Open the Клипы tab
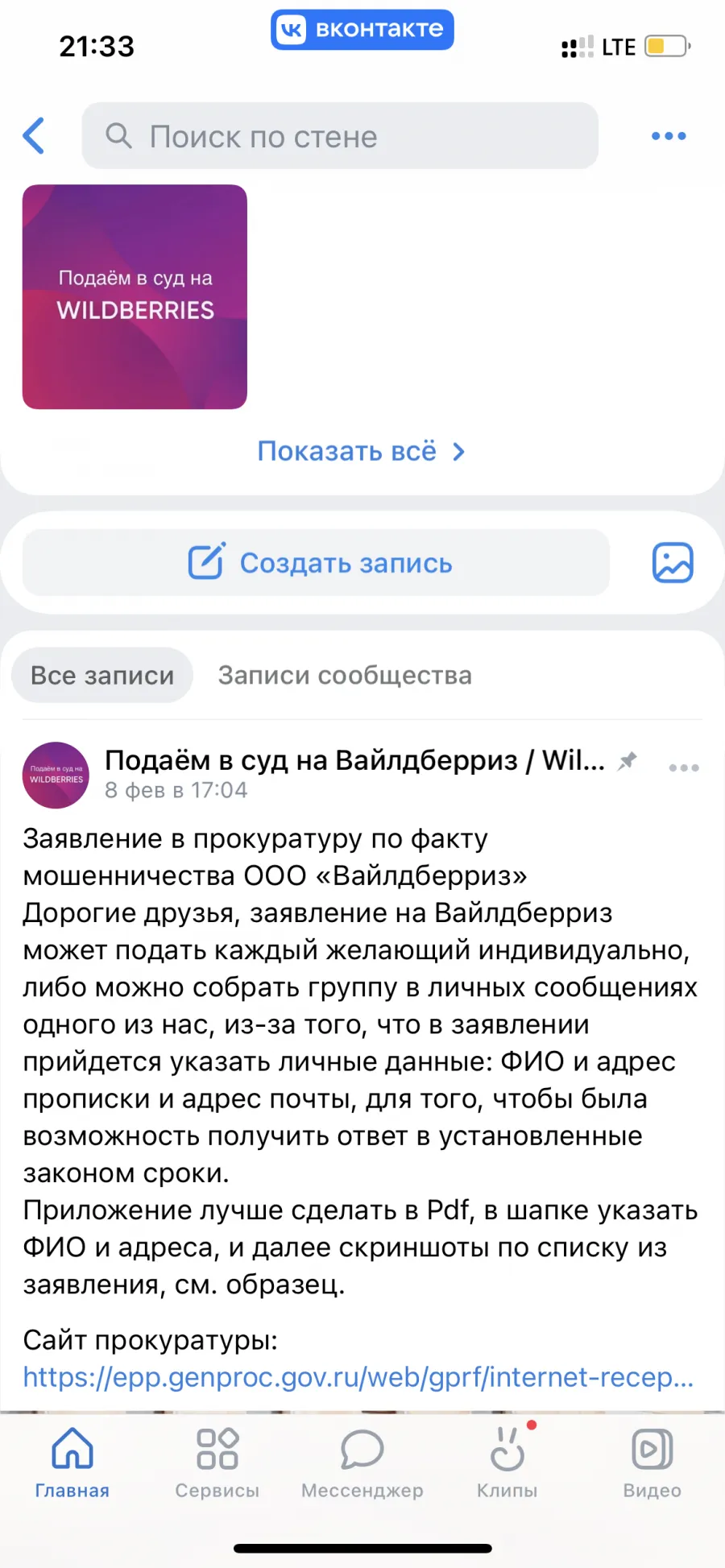Screen dimensions: 725x1568 coord(507,1463)
